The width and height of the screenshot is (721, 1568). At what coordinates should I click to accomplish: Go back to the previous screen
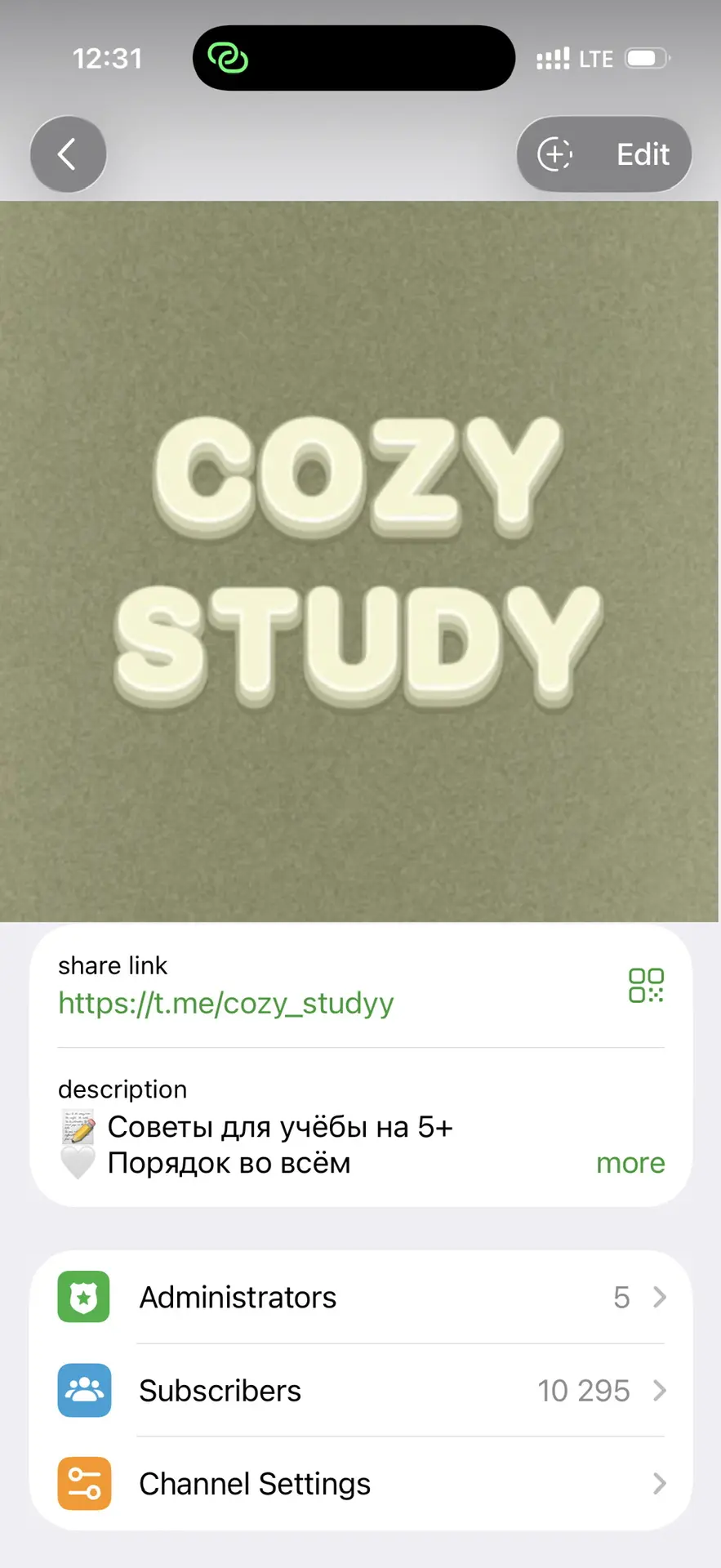pyautogui.click(x=68, y=154)
